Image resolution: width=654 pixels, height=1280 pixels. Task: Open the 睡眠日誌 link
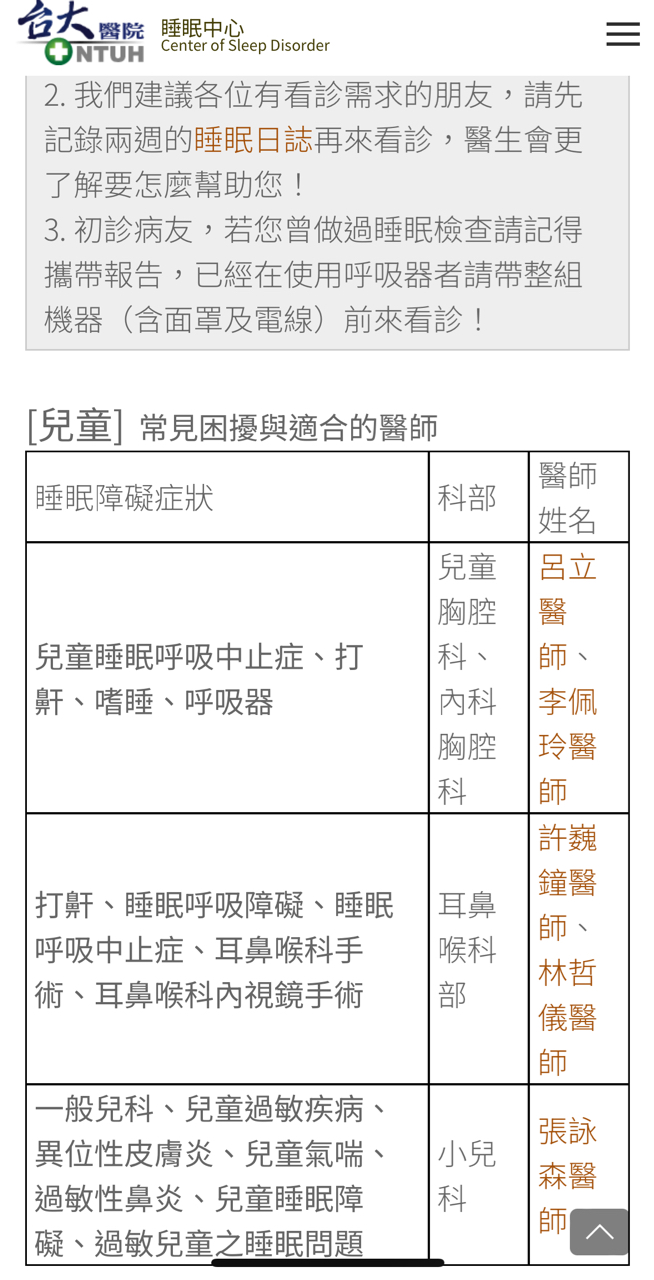[x=253, y=140]
